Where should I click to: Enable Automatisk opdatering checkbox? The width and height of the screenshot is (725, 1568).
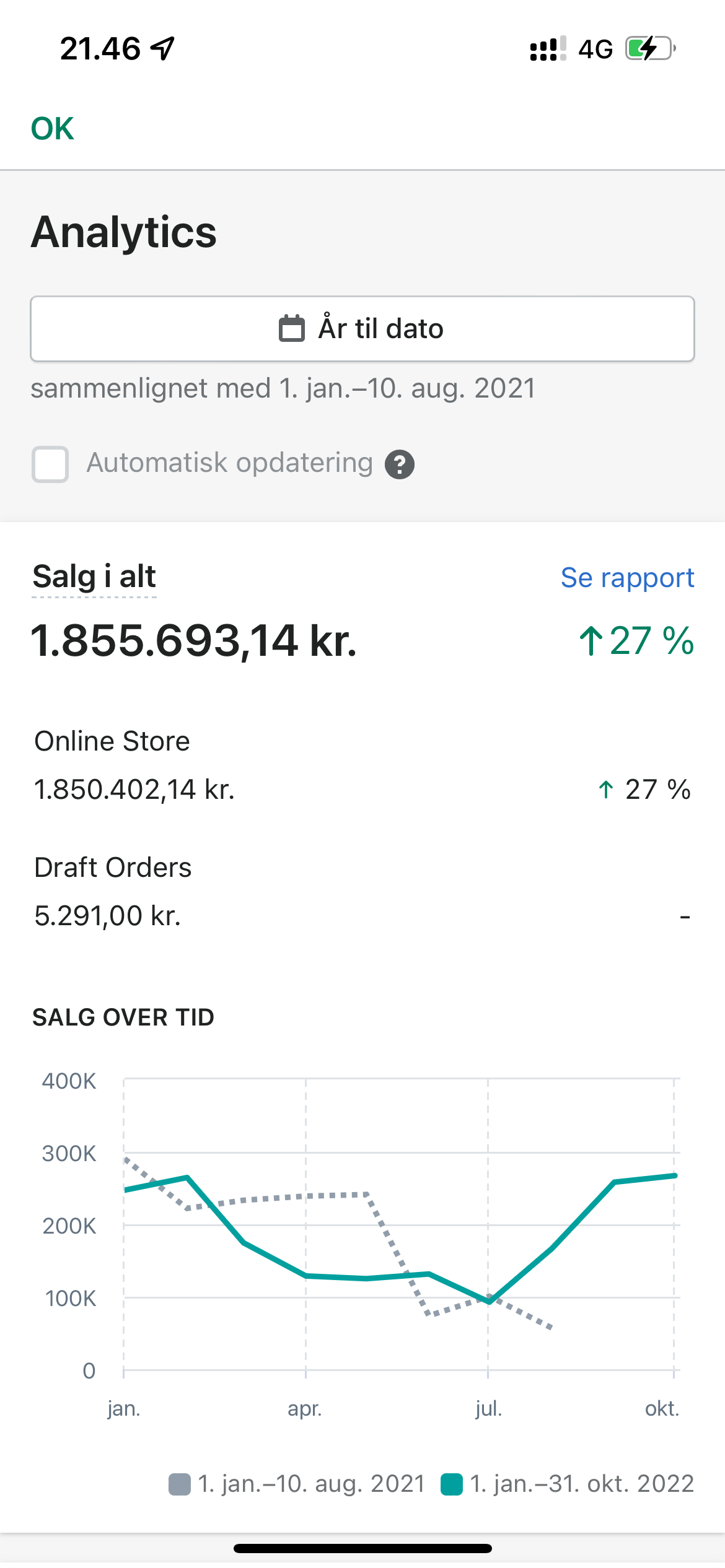click(x=50, y=464)
